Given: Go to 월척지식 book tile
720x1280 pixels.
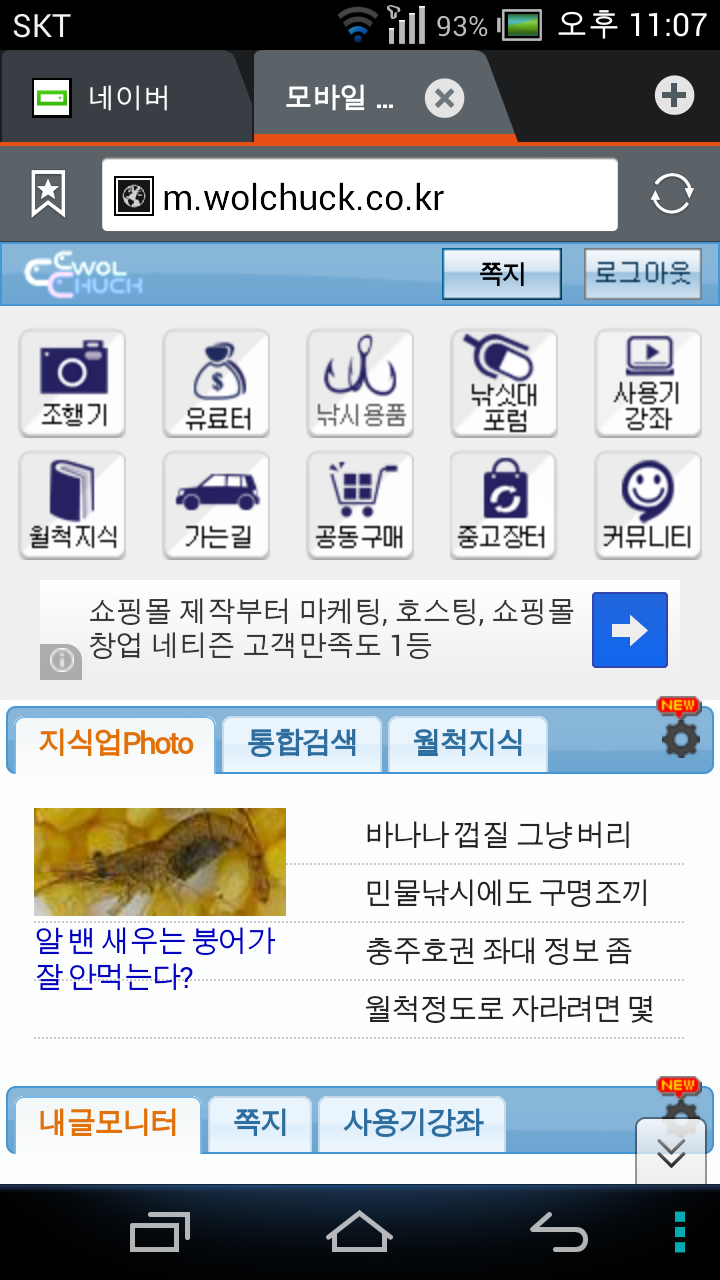Looking at the screenshot, I should [x=73, y=505].
